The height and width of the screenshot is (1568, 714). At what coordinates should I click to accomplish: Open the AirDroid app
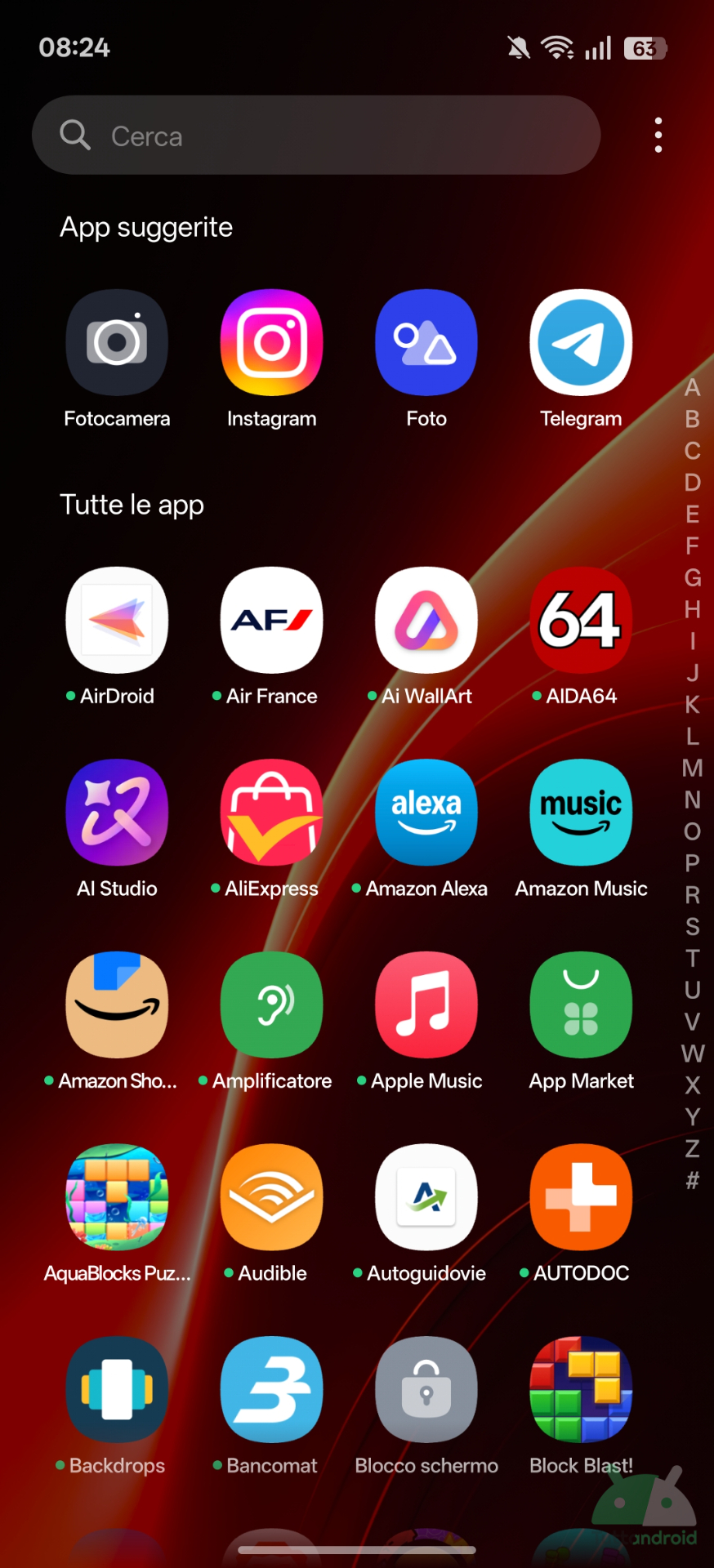117,621
